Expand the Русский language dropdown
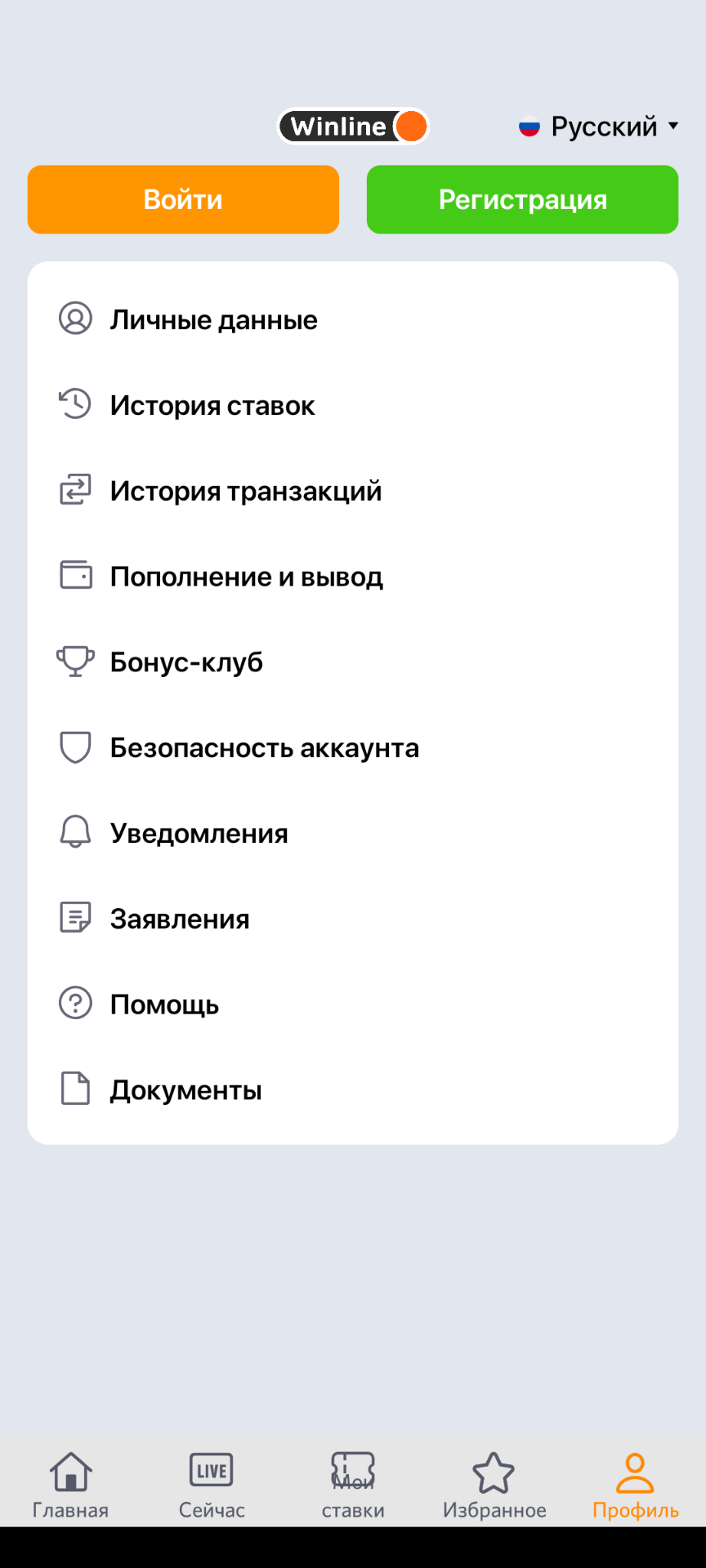Viewport: 706px width, 1568px height. pyautogui.click(x=599, y=127)
